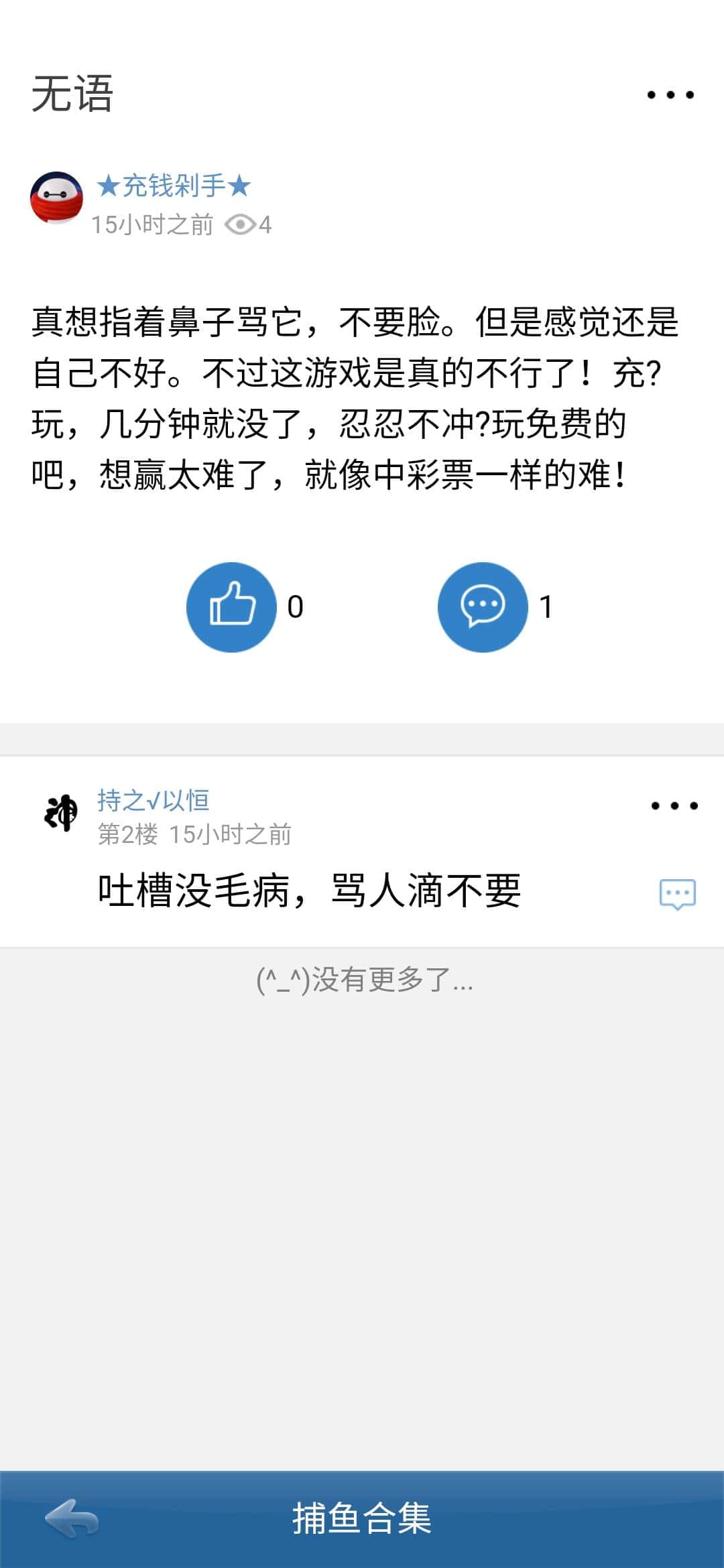Select the username ★充钱剁手★
Screen dimensions: 724x1568
coord(171,186)
